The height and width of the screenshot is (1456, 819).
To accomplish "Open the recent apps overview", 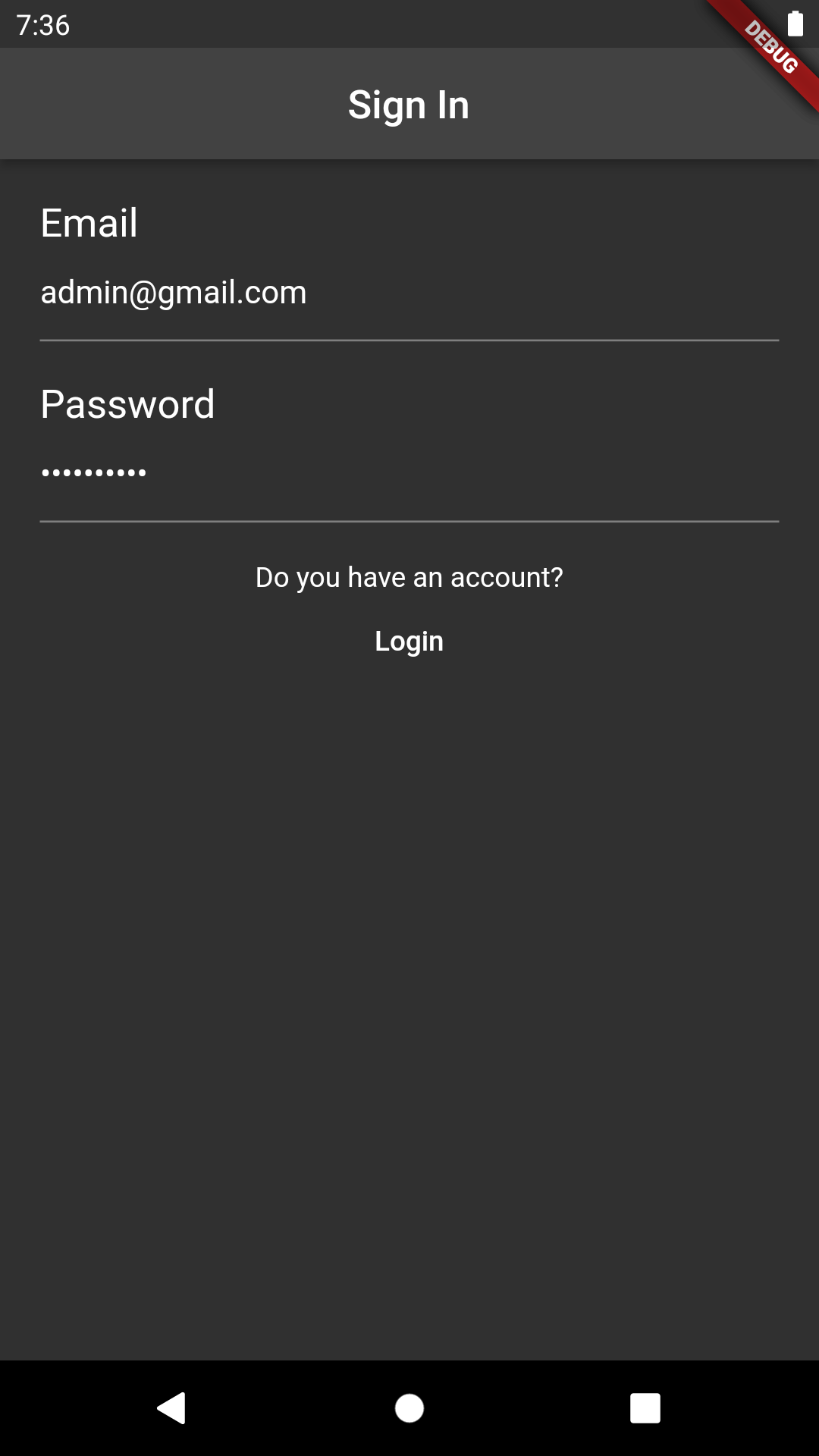I will pos(645,1408).
